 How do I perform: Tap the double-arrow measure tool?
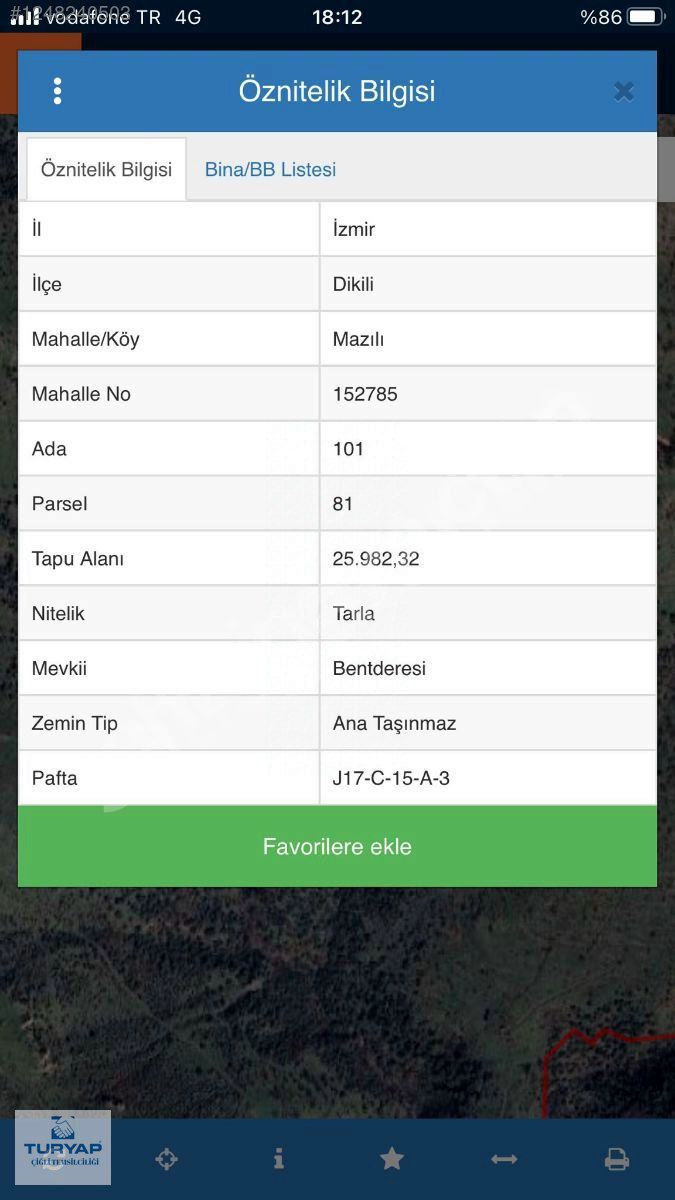pyautogui.click(x=504, y=1159)
